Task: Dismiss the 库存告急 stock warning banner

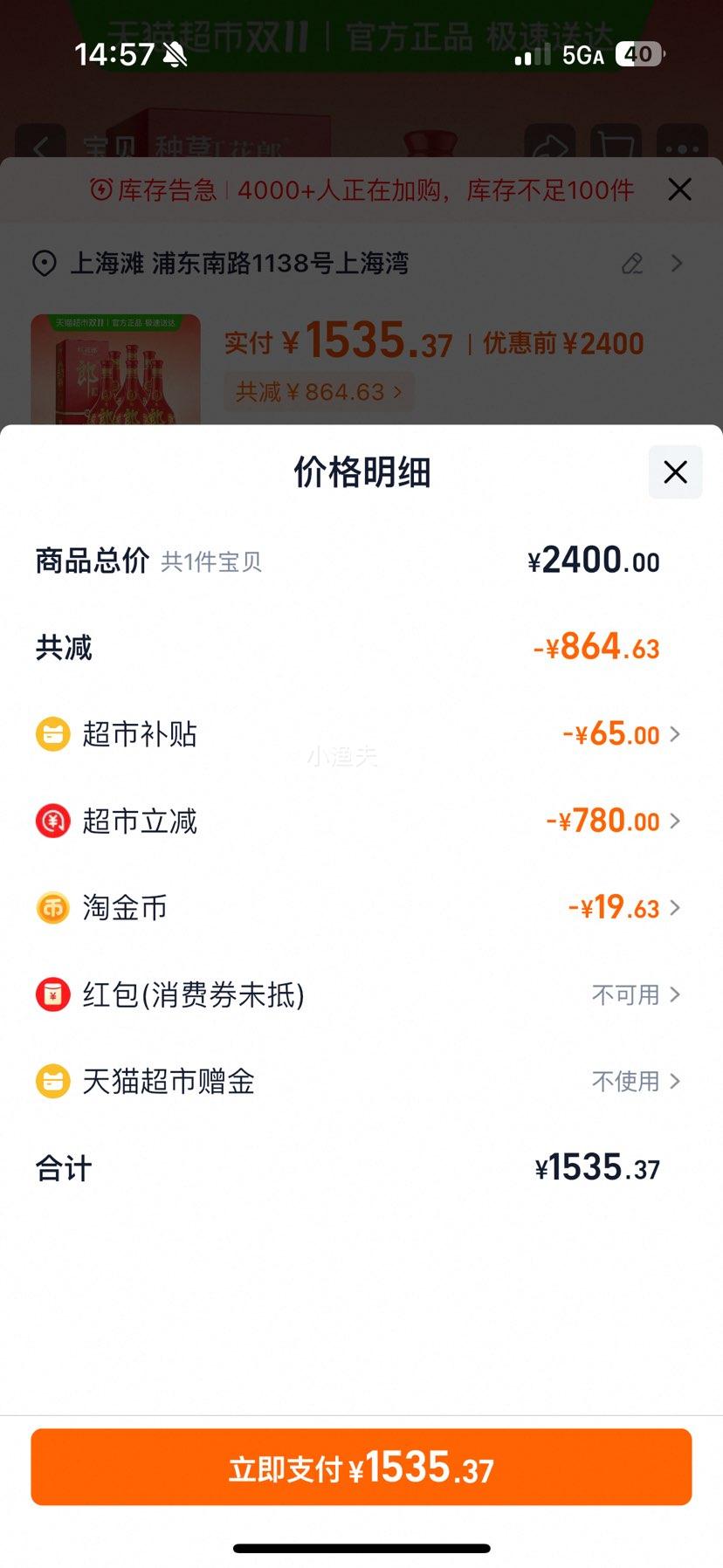Action: coord(679,189)
